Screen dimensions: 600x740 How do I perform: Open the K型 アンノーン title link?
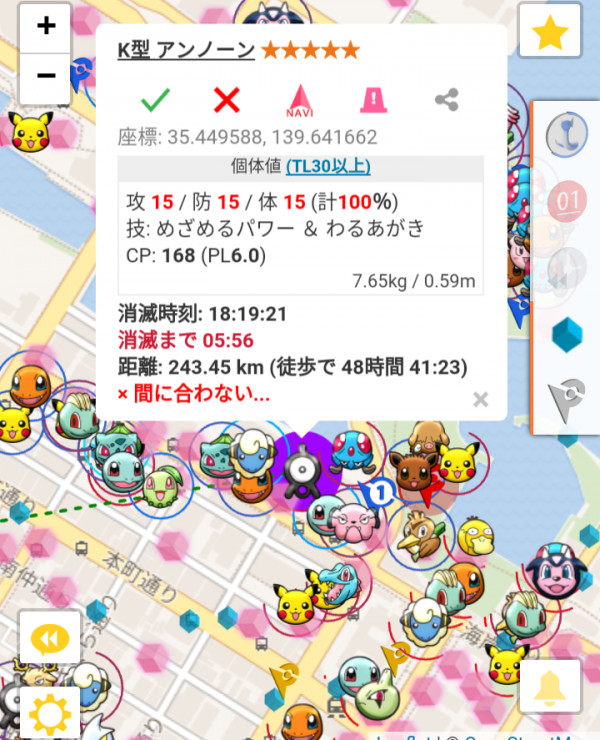point(186,48)
